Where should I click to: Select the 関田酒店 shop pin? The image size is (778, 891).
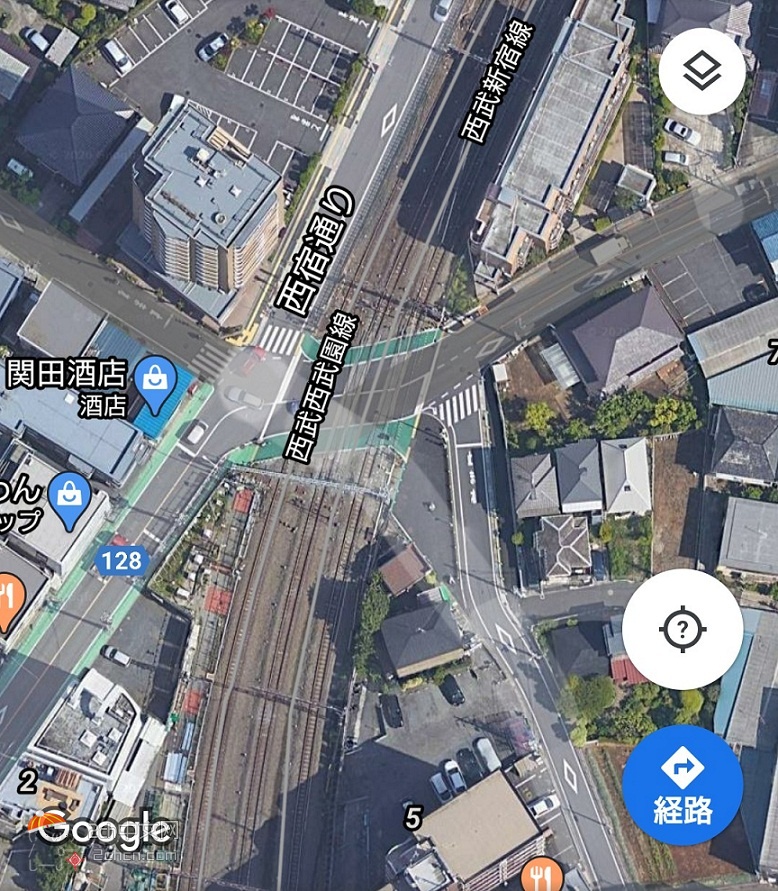pyautogui.click(x=155, y=383)
